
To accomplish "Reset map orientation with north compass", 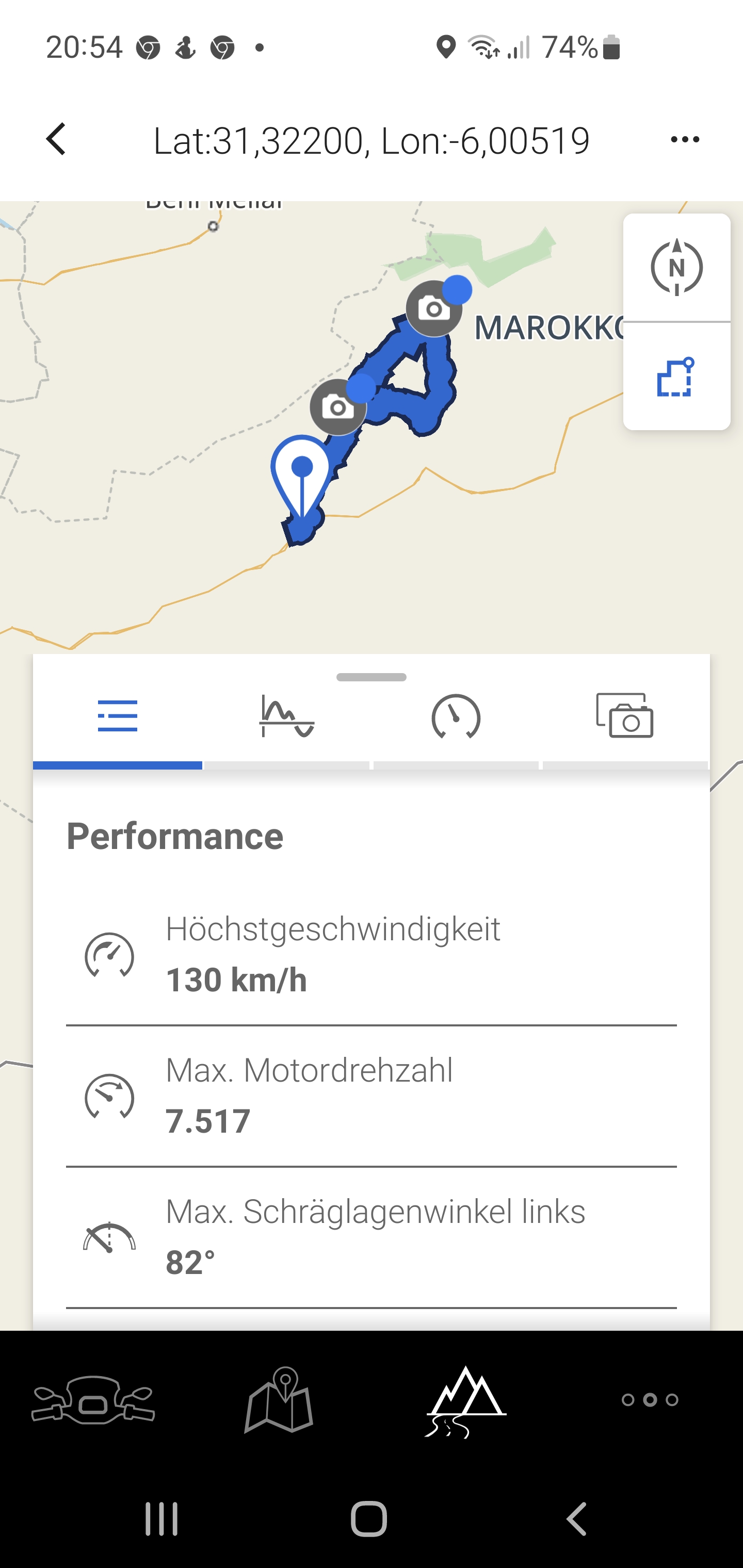I will coord(676,267).
